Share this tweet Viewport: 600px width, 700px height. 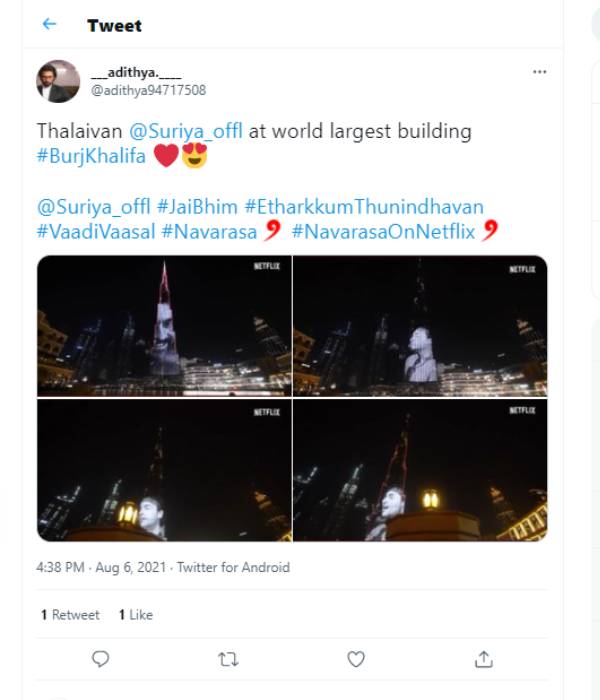click(x=484, y=658)
